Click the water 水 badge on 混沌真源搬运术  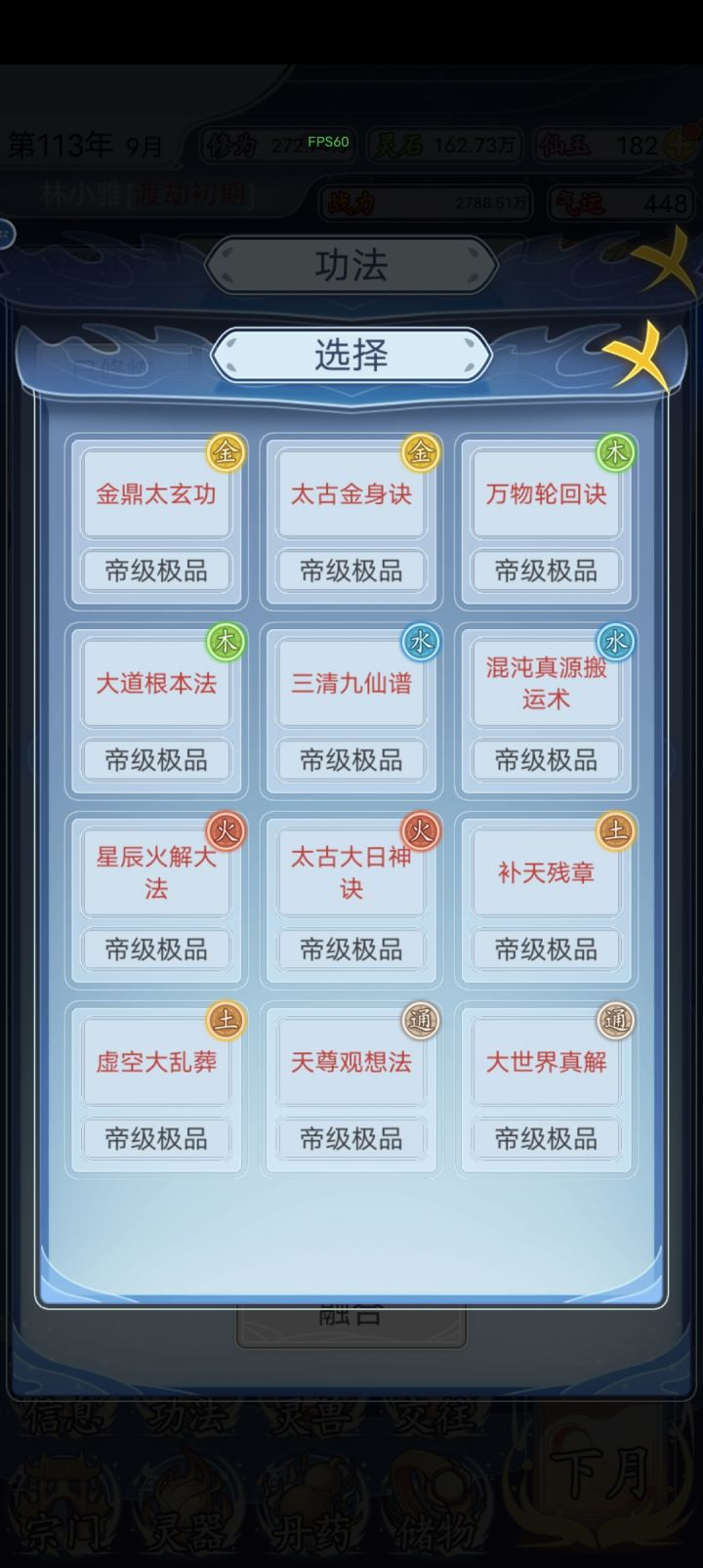click(x=615, y=642)
